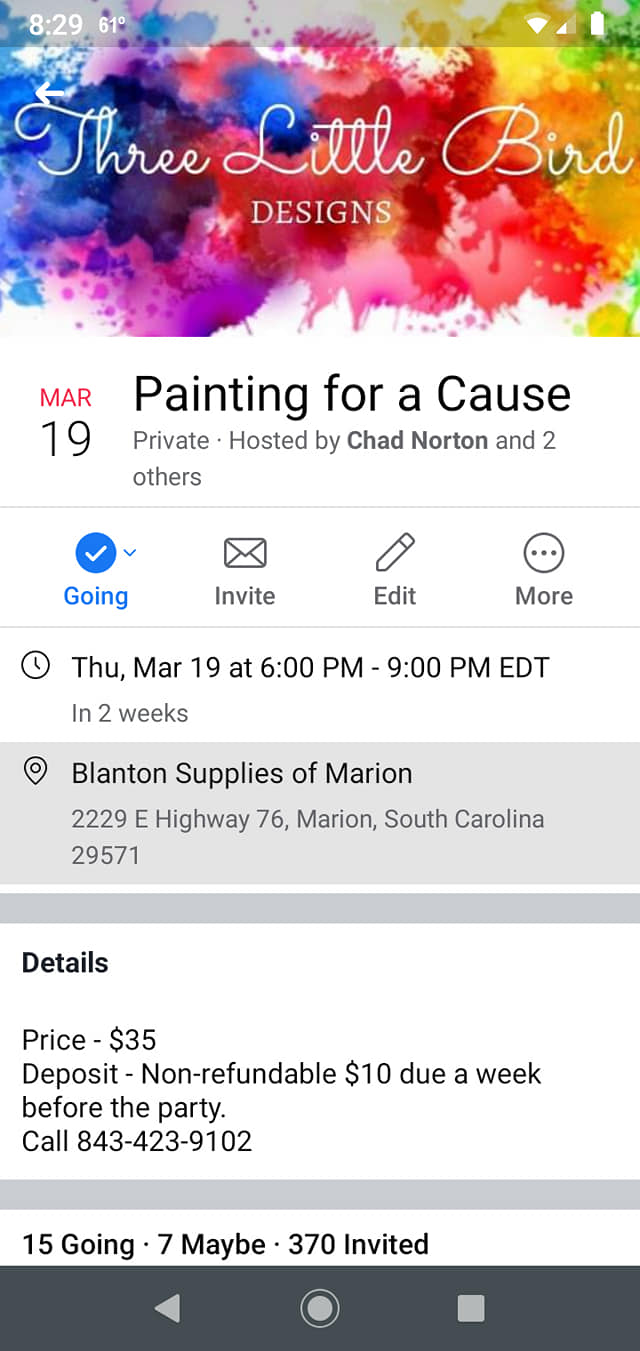The width and height of the screenshot is (640, 1351).
Task: Open the Blanton Supplies of Marion location
Action: pyautogui.click(x=320, y=812)
